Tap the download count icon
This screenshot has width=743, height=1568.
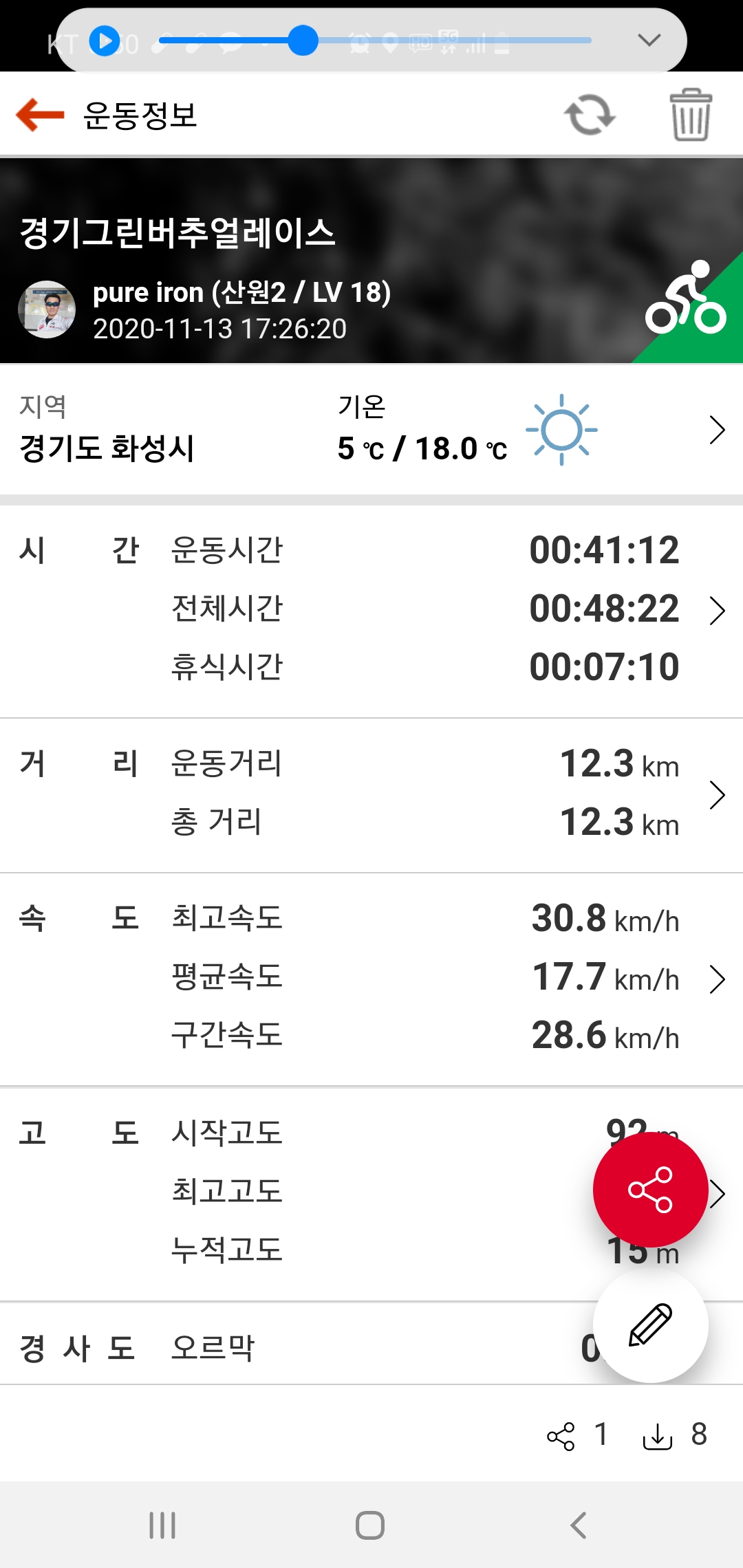tap(657, 1436)
